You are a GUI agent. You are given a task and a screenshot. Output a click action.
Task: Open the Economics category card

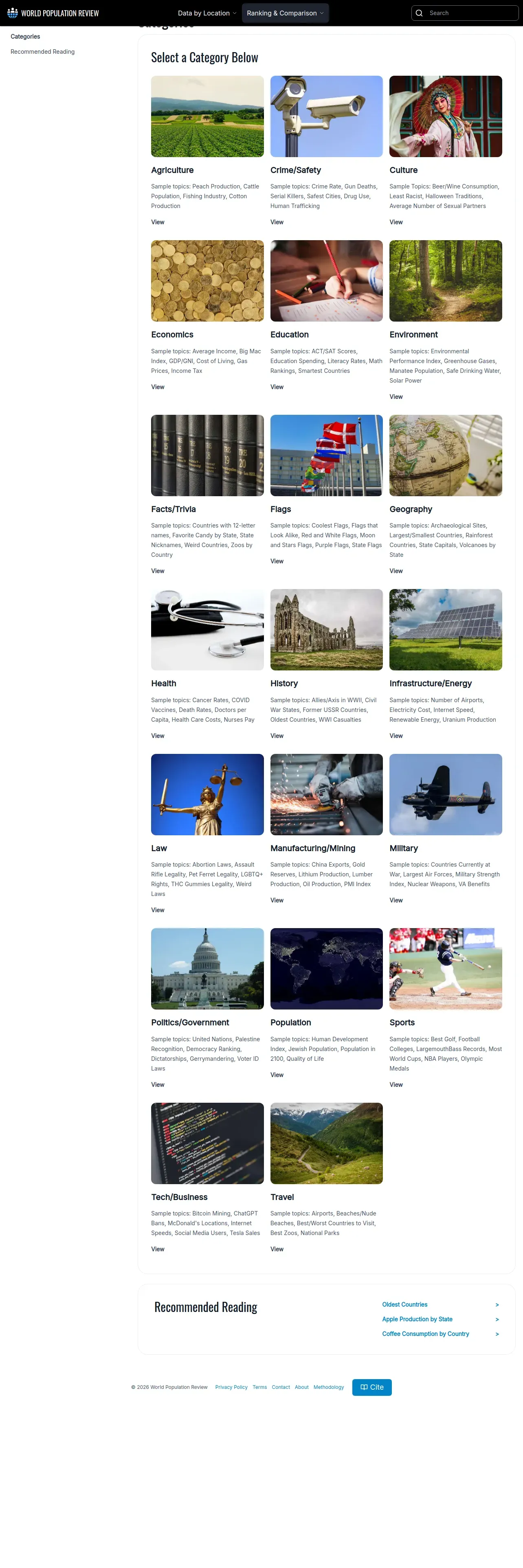click(207, 315)
